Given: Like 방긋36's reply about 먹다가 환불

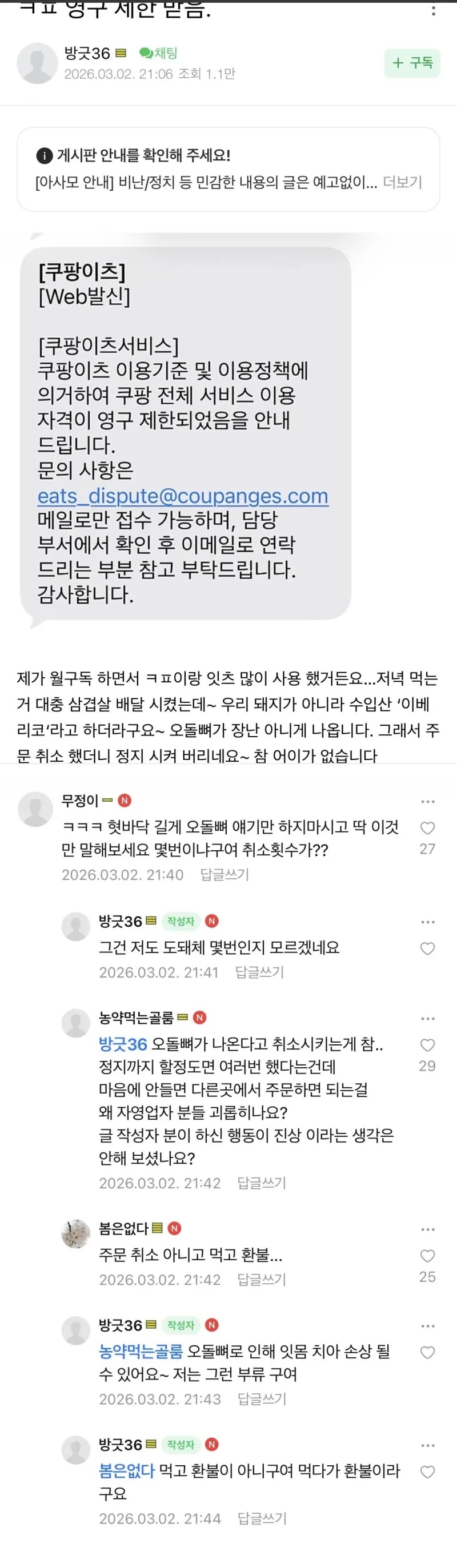Looking at the screenshot, I should tap(428, 1472).
